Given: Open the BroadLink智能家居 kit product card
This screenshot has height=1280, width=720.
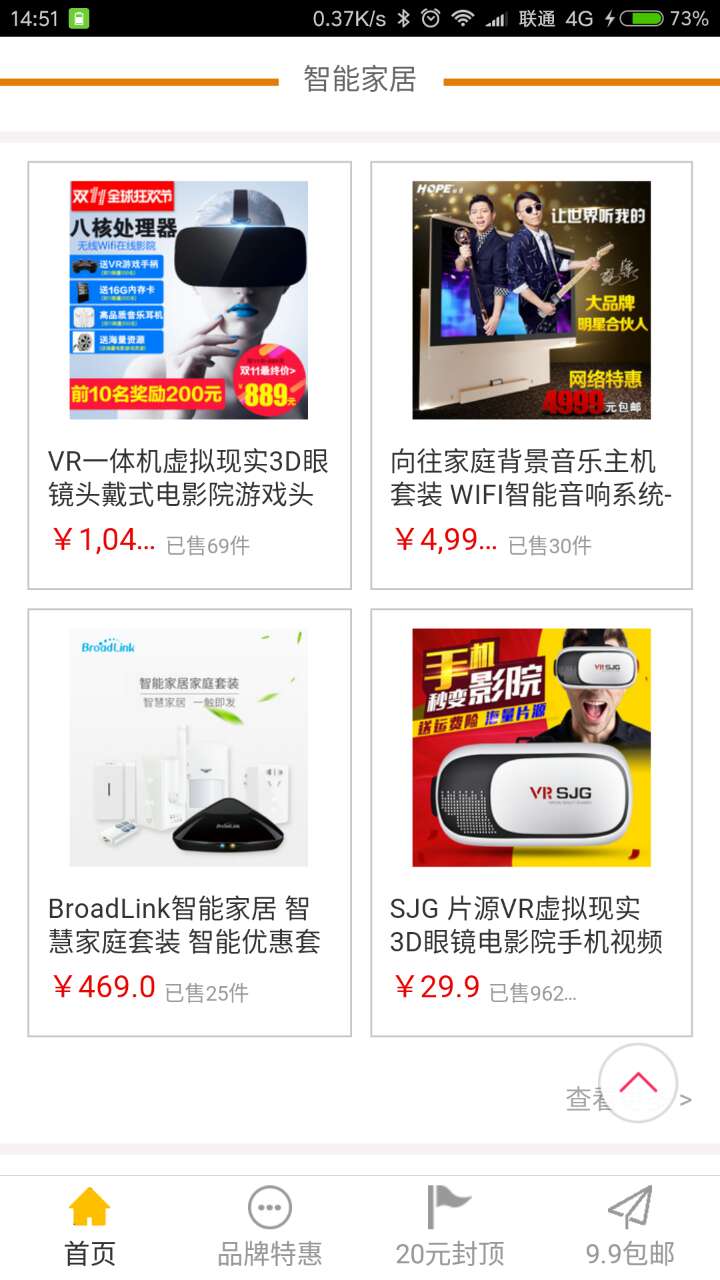Looking at the screenshot, I should (x=189, y=822).
